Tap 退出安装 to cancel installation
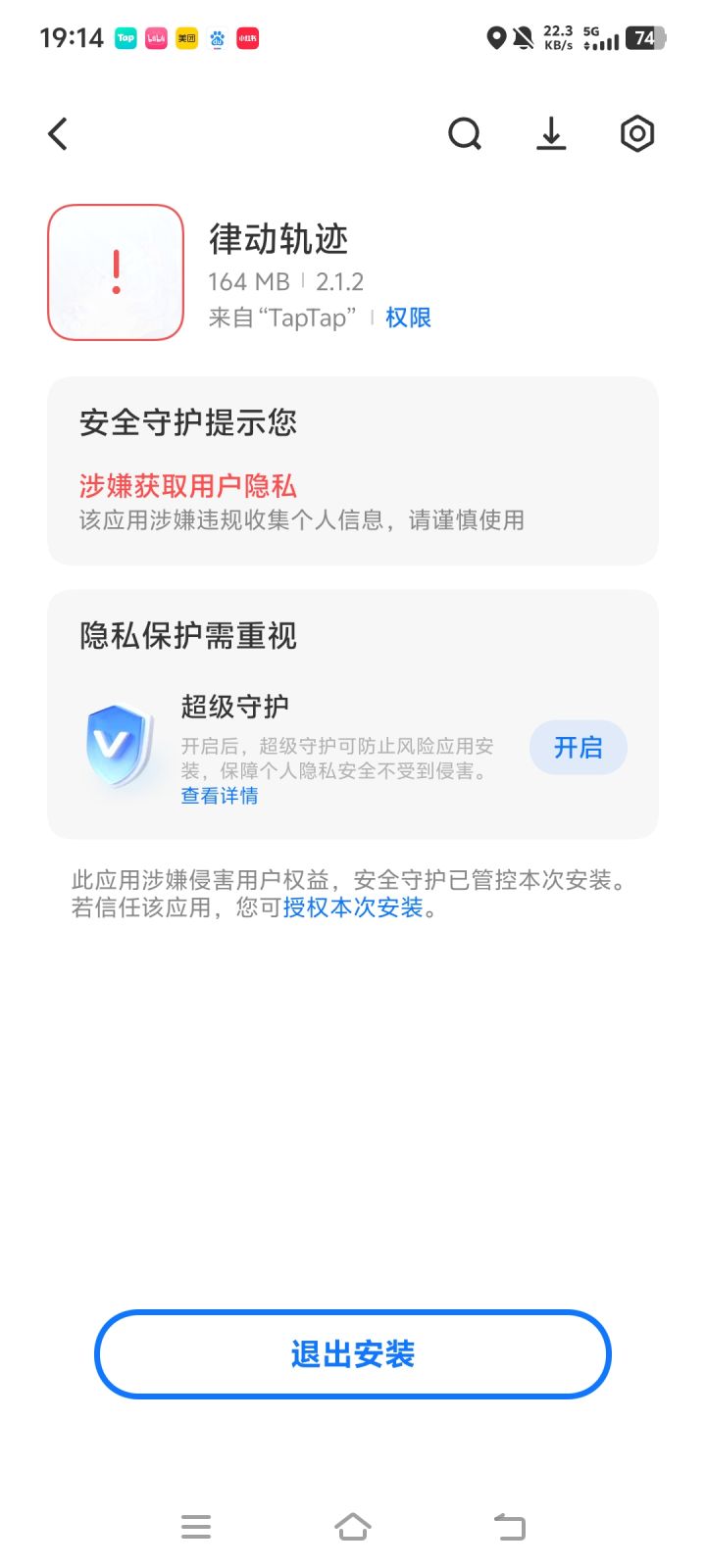This screenshot has height=1568, width=706. pyautogui.click(x=351, y=1354)
